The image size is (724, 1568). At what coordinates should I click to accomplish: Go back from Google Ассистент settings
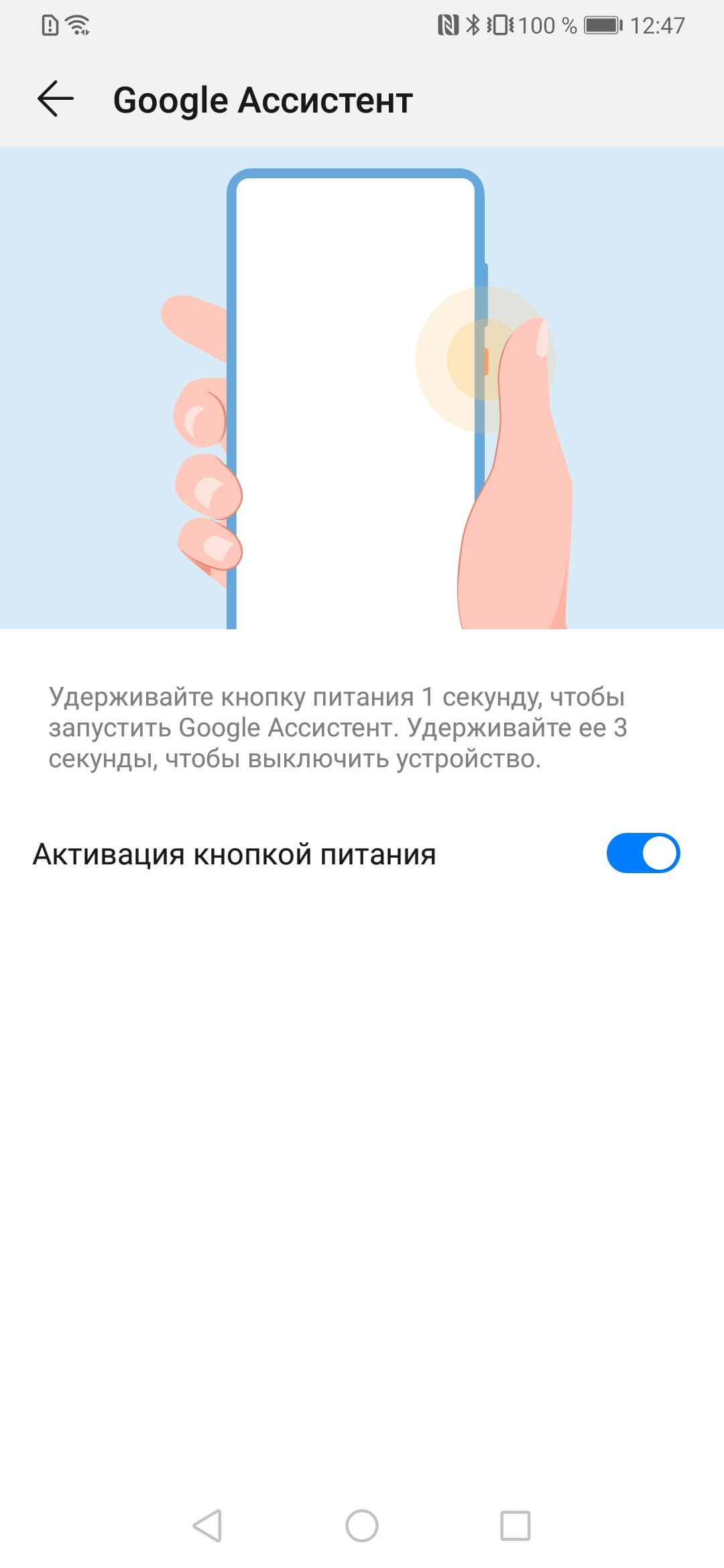coord(55,99)
